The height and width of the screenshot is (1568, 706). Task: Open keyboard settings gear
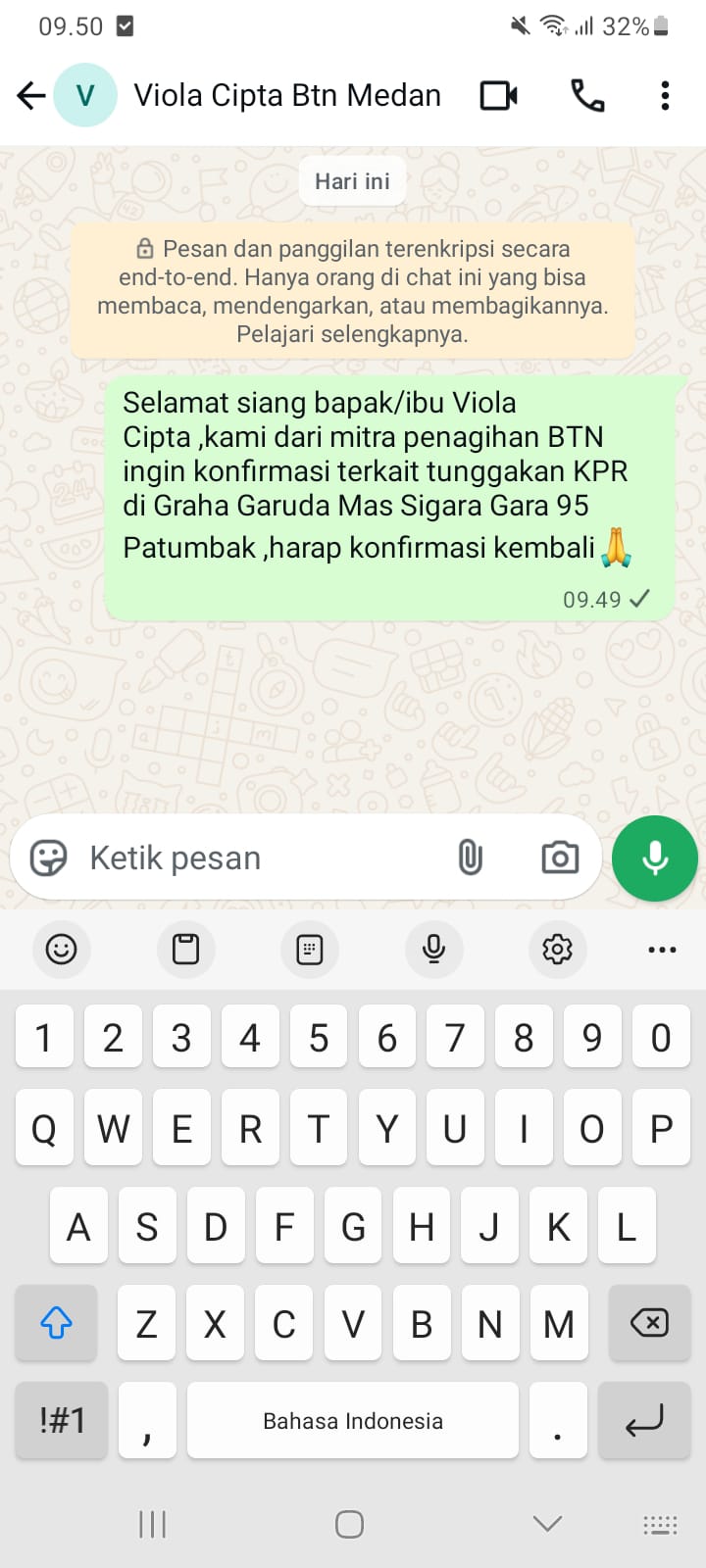point(557,949)
